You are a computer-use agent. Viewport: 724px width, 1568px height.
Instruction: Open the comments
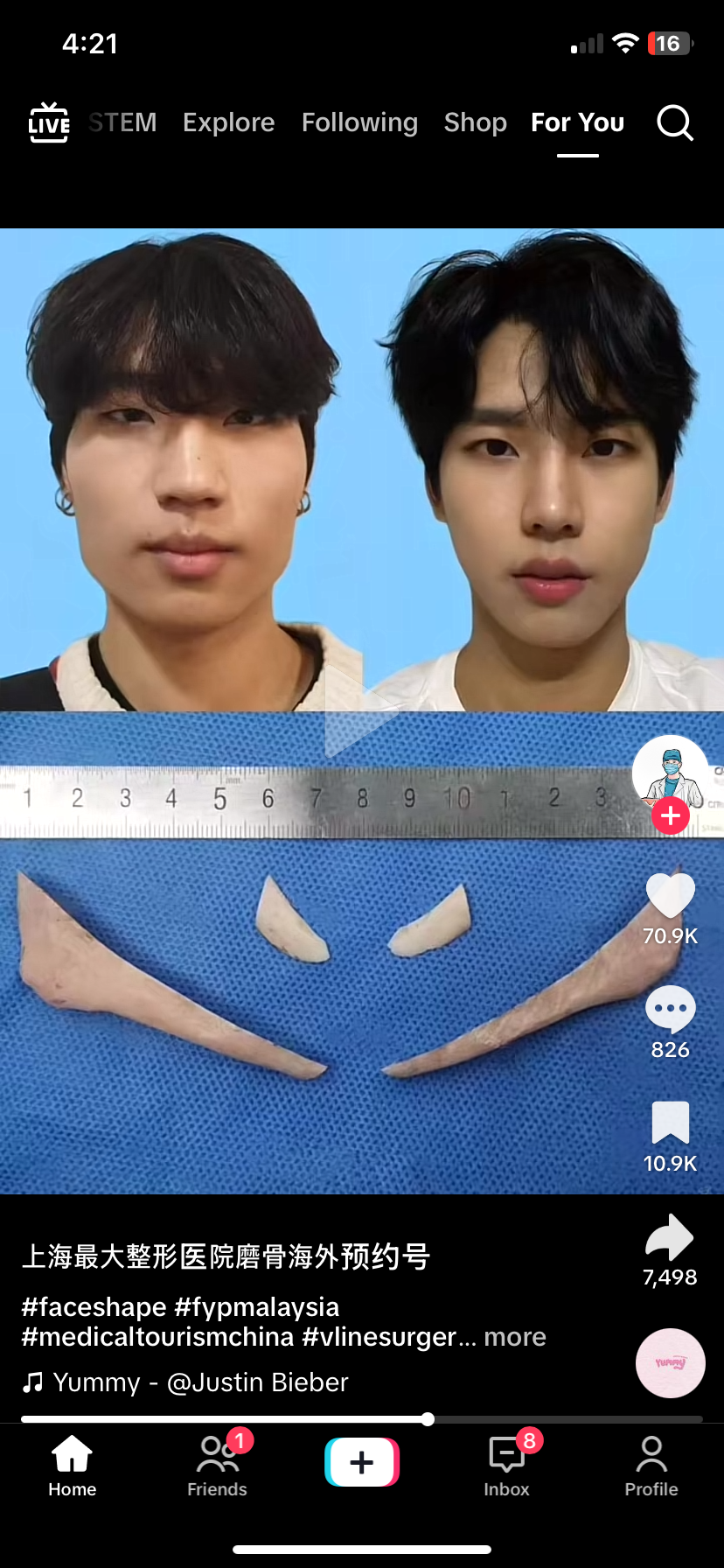tap(671, 1009)
